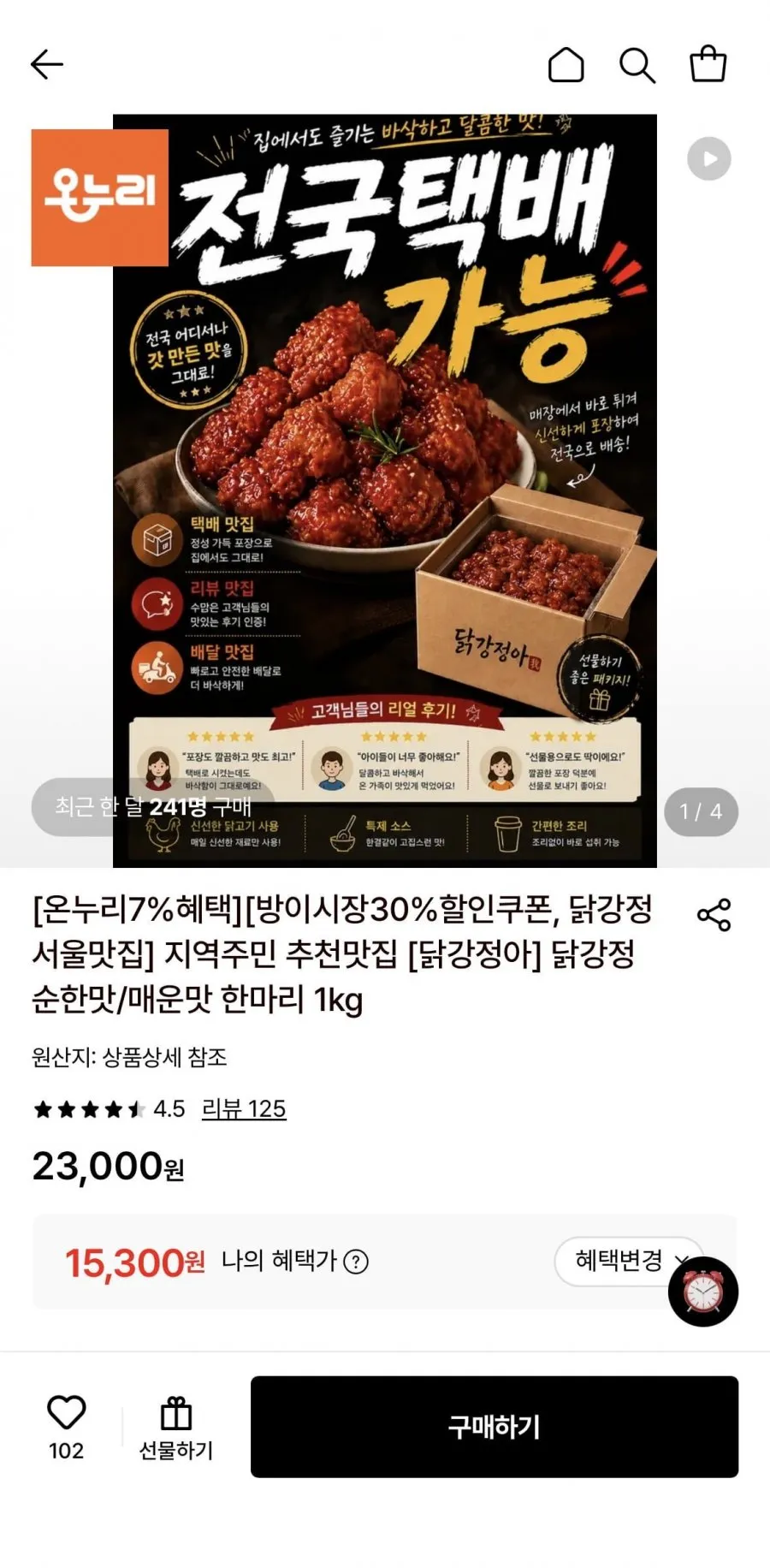Open the search magnifier
The image size is (770, 1568).
(637, 65)
